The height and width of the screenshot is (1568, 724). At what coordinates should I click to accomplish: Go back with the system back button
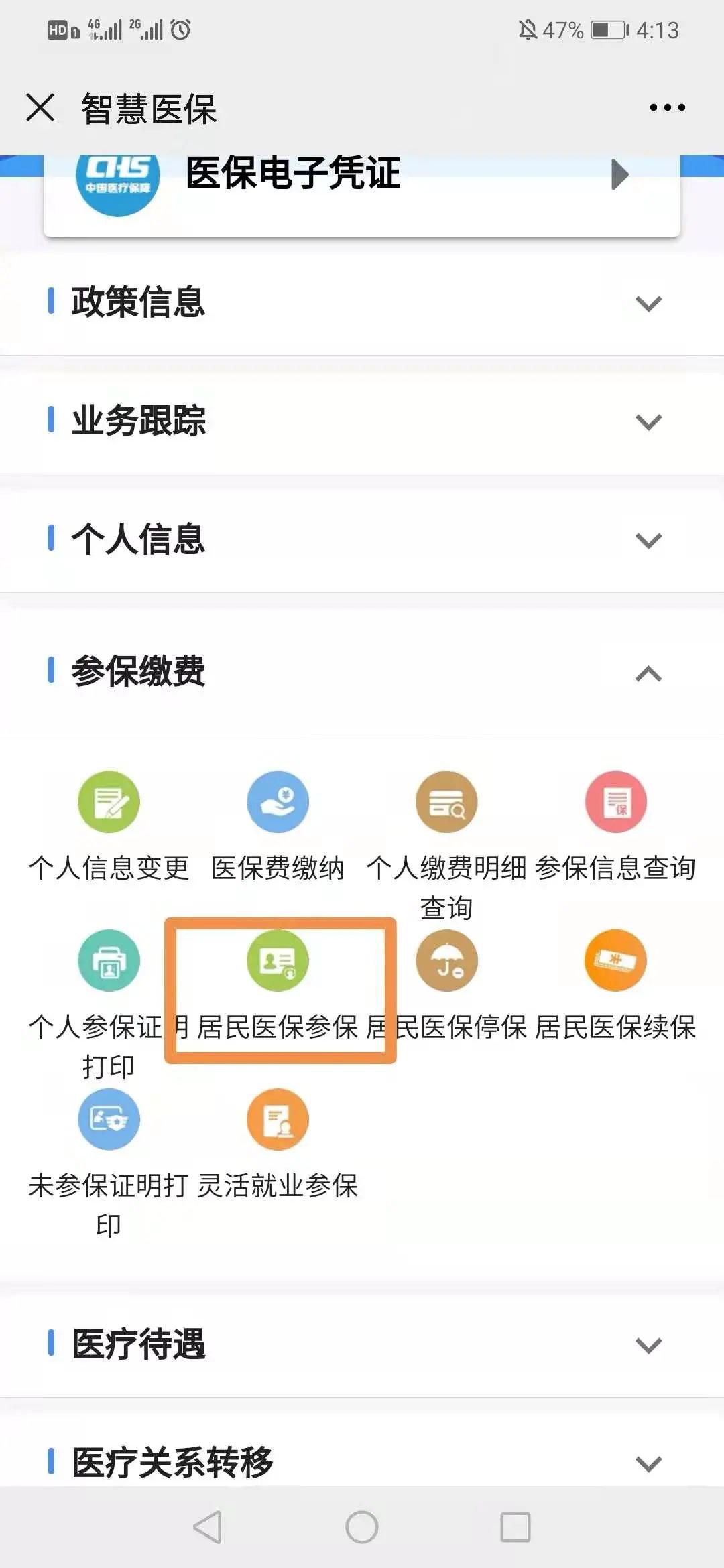[x=208, y=1527]
